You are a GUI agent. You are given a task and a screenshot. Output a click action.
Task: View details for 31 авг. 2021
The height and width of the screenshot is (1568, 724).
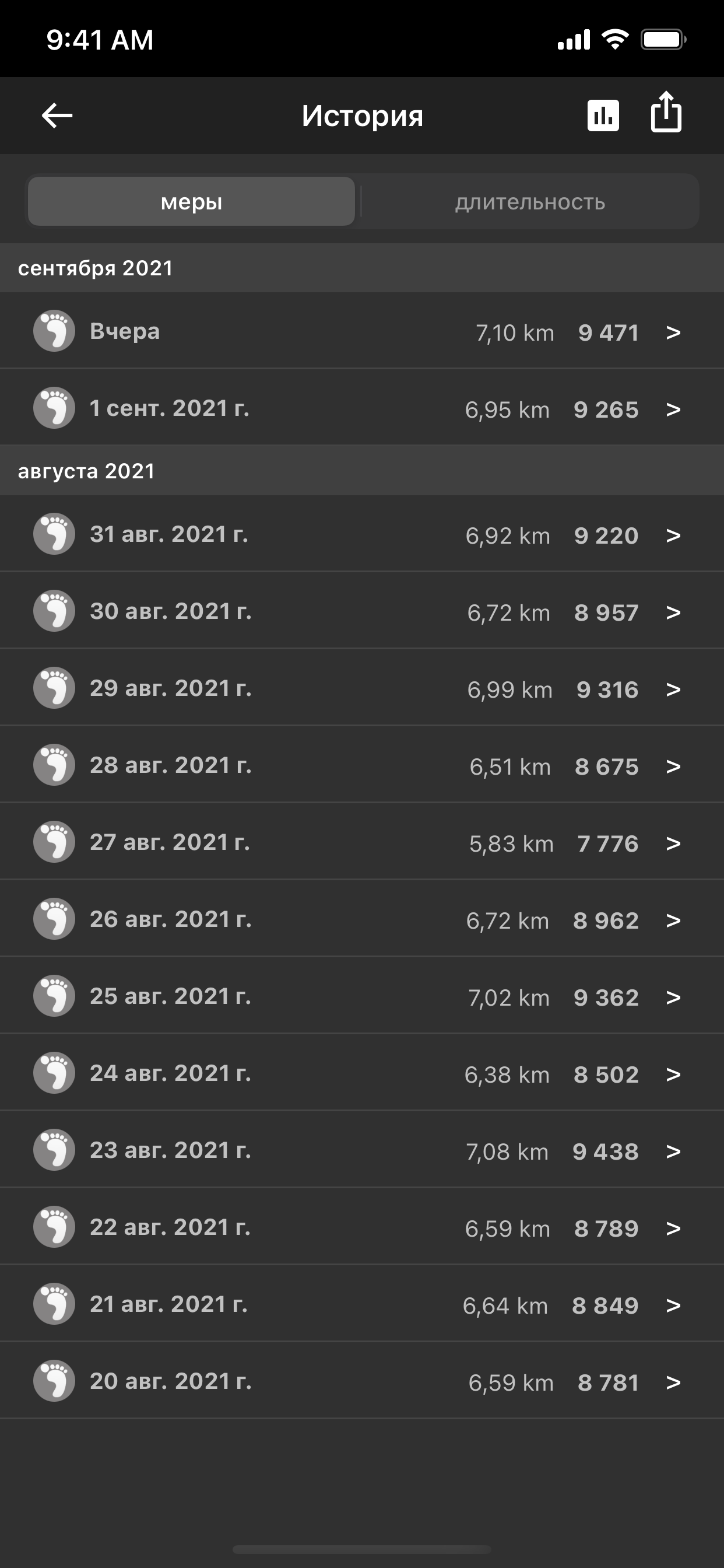pyautogui.click(x=362, y=534)
